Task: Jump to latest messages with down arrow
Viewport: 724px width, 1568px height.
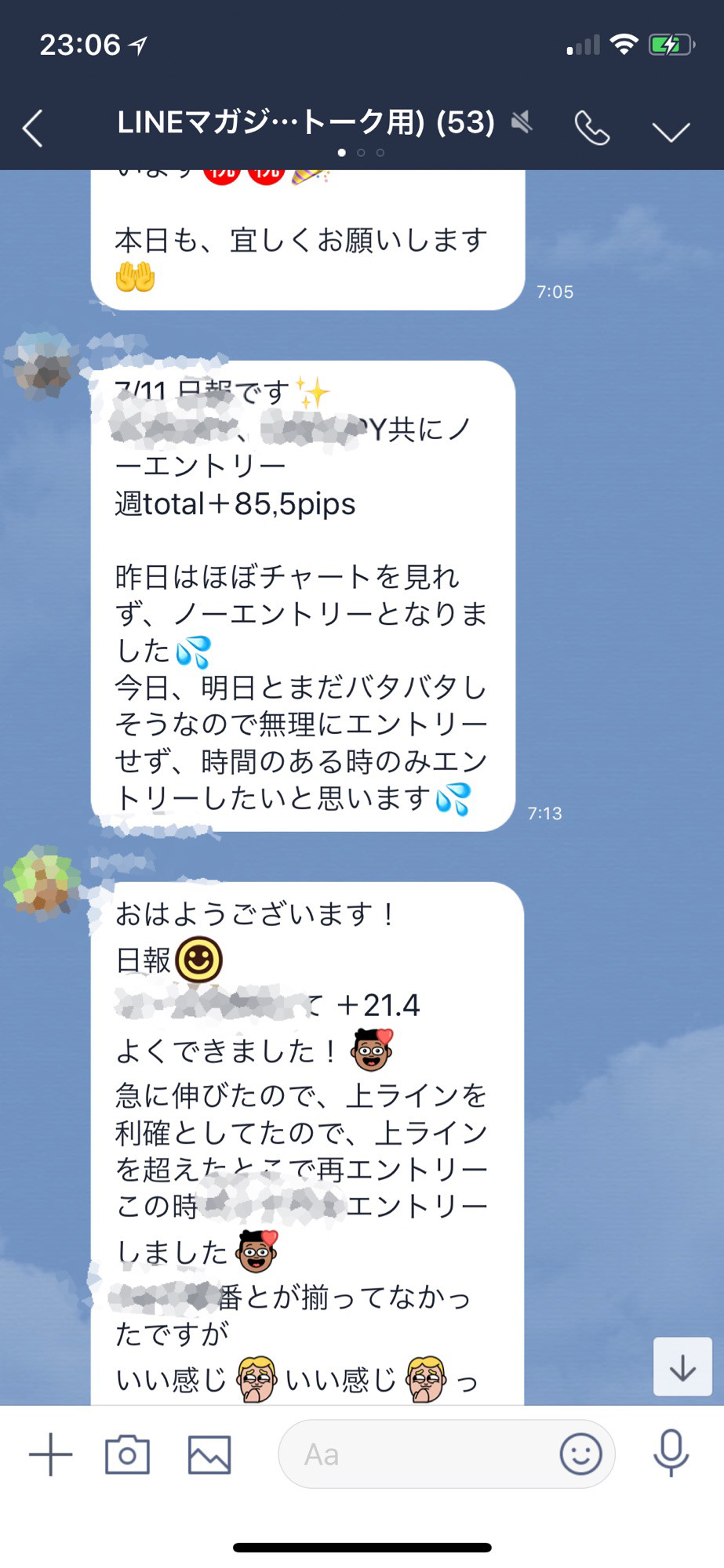Action: [682, 1367]
